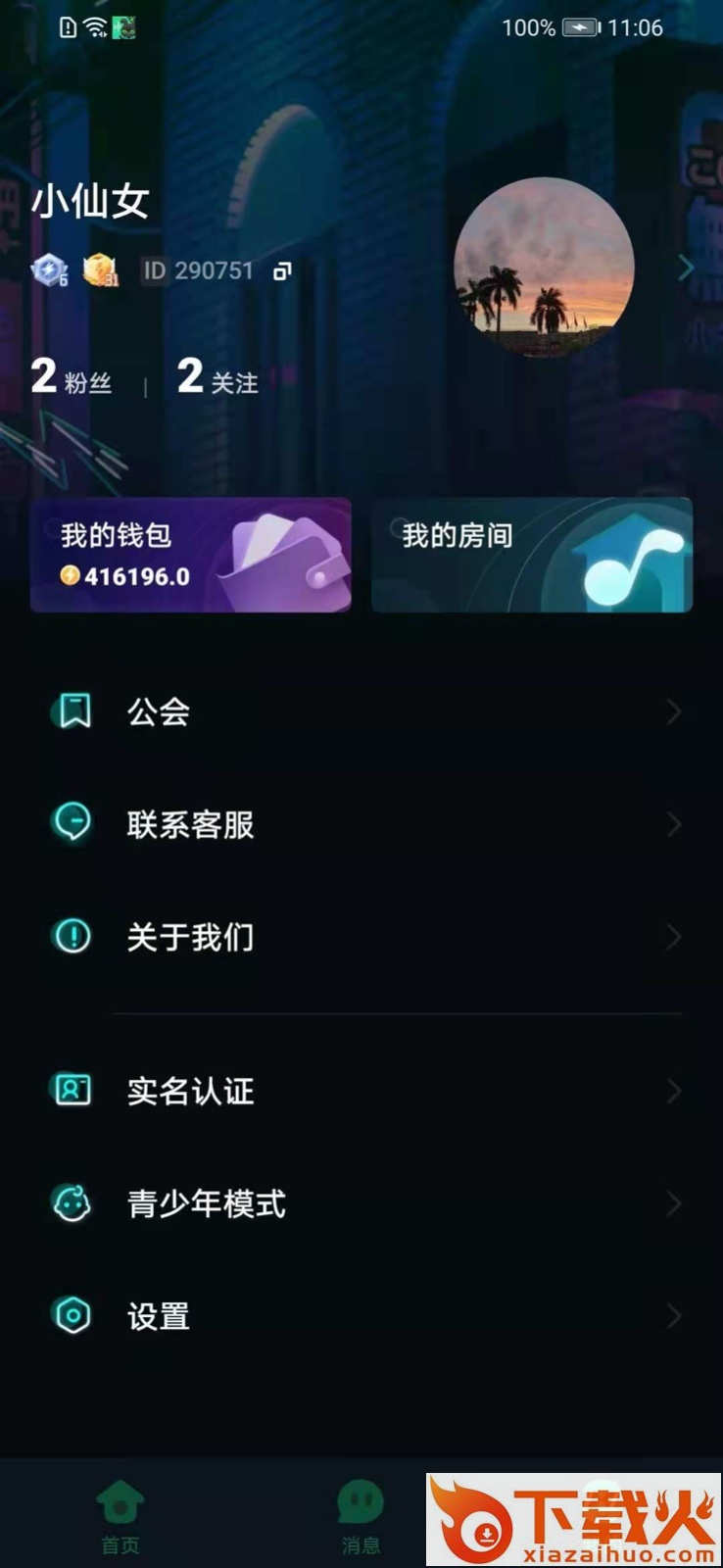This screenshot has width=723, height=1568.
Task: Switch to the 消息 messages tab
Action: point(361,1514)
